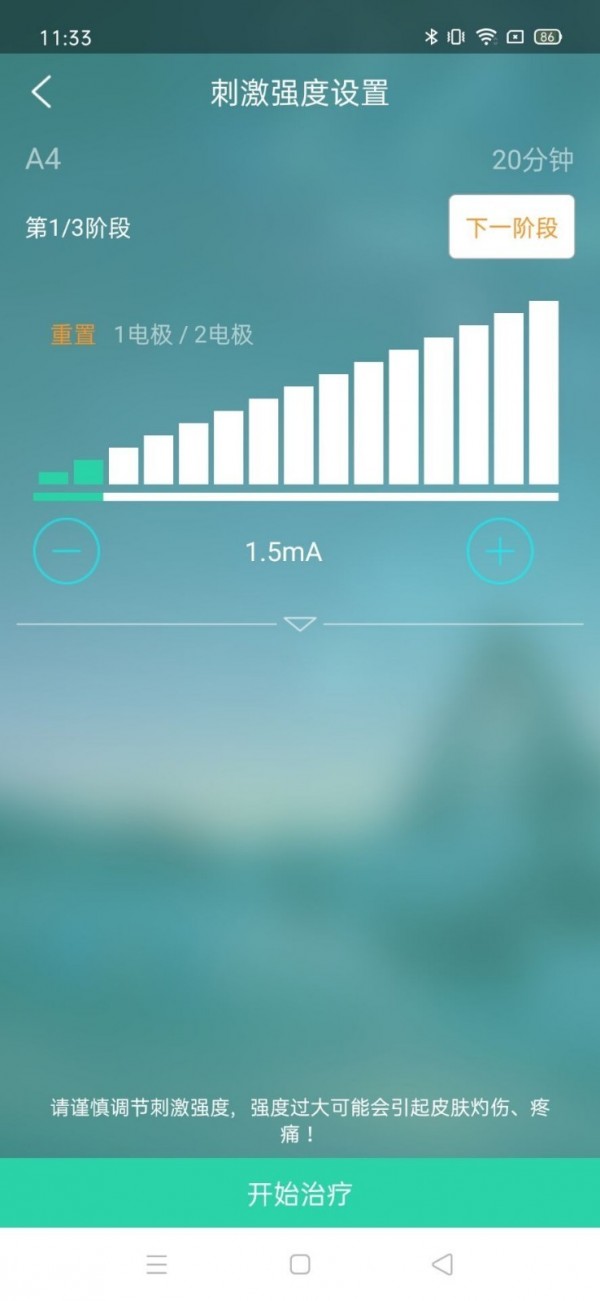Go to the system home screen
The image size is (600, 1301).
click(x=300, y=1264)
